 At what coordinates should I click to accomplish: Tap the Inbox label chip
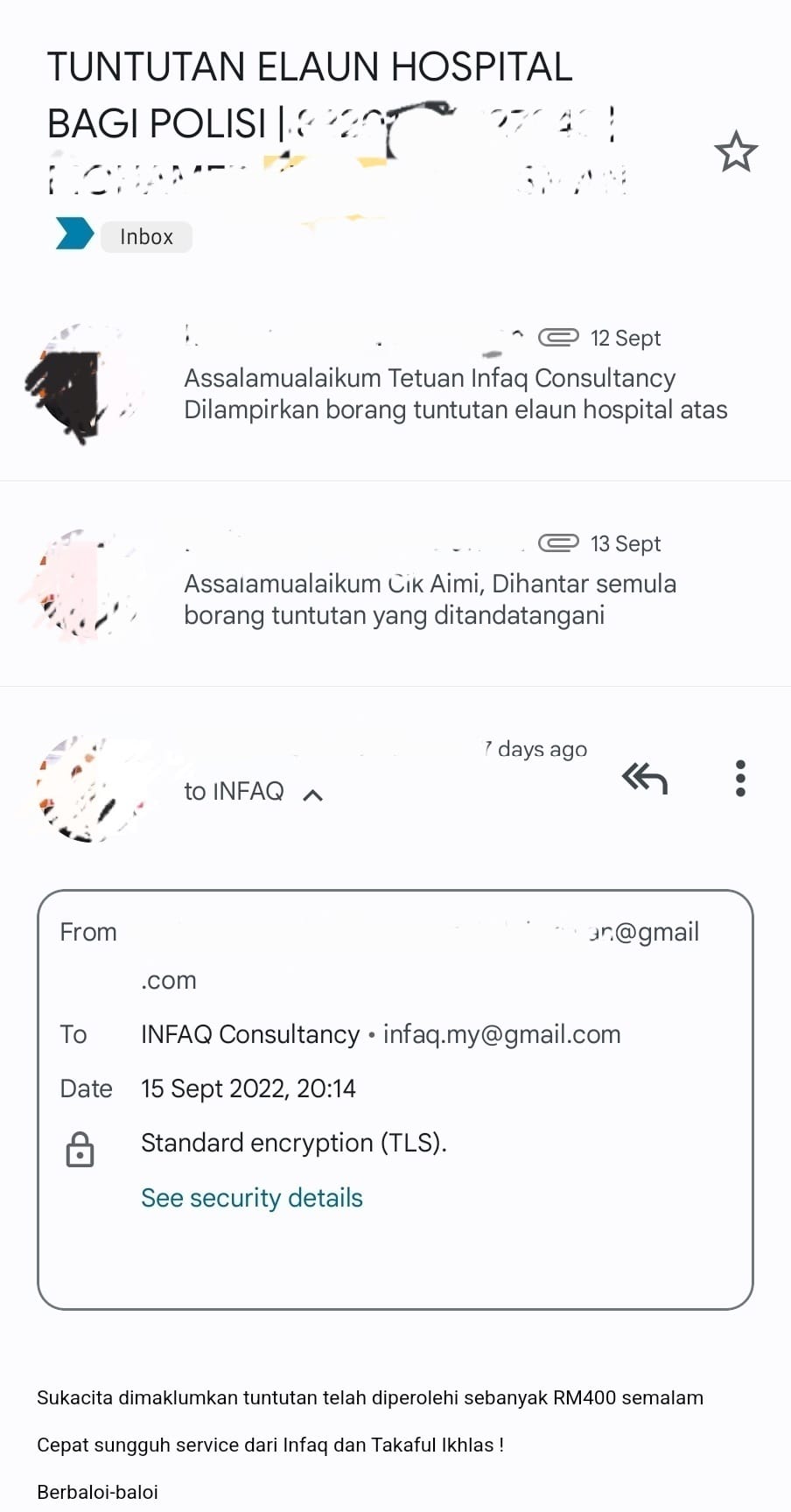coord(146,237)
